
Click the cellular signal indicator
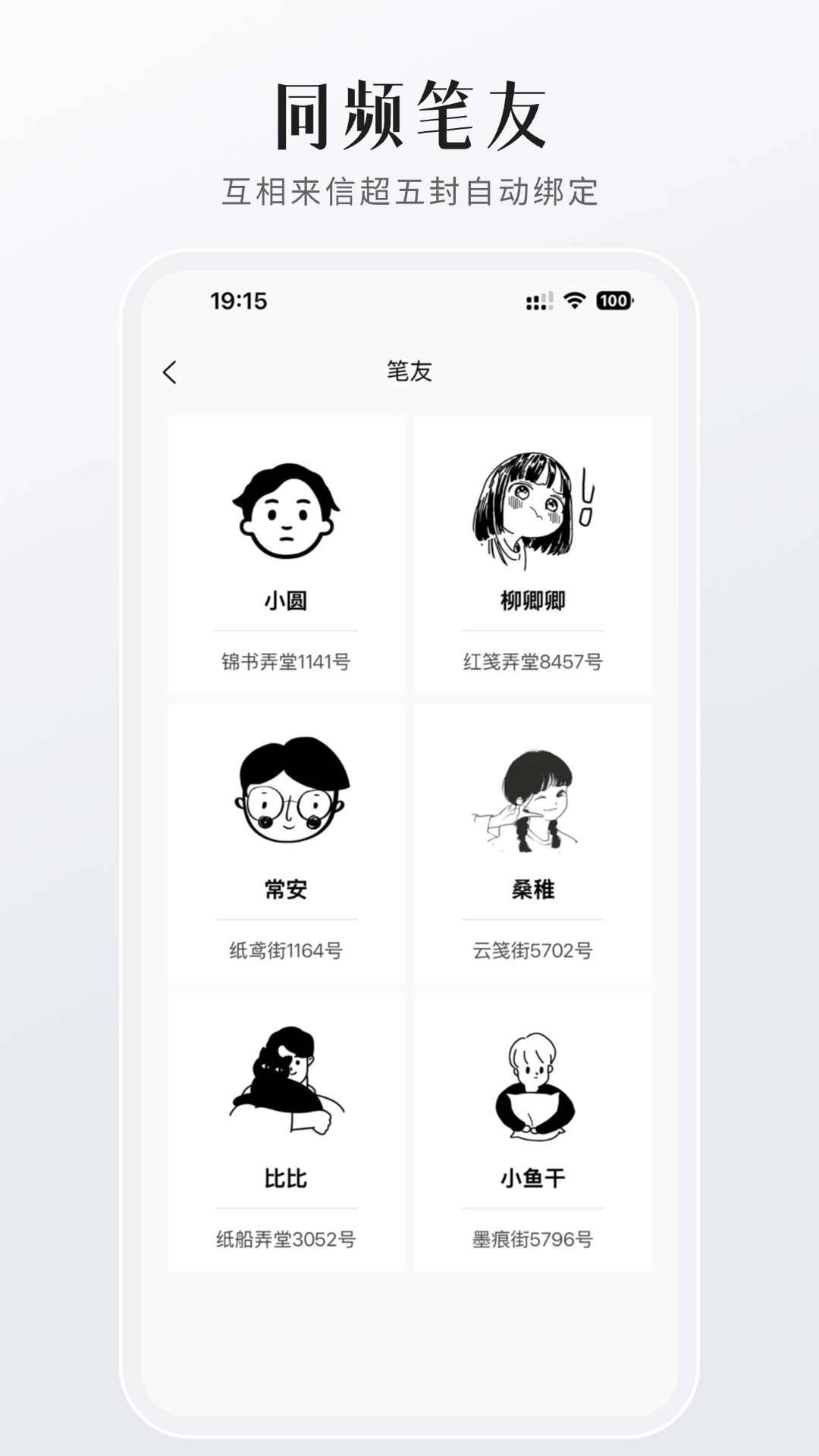coord(538,301)
